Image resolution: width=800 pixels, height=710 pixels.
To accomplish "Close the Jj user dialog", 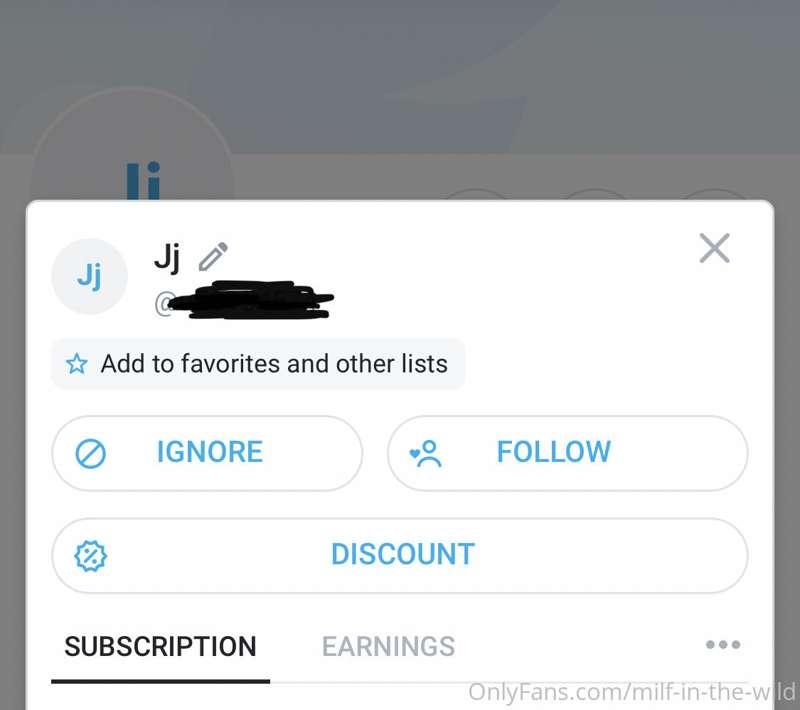I will click(714, 248).
